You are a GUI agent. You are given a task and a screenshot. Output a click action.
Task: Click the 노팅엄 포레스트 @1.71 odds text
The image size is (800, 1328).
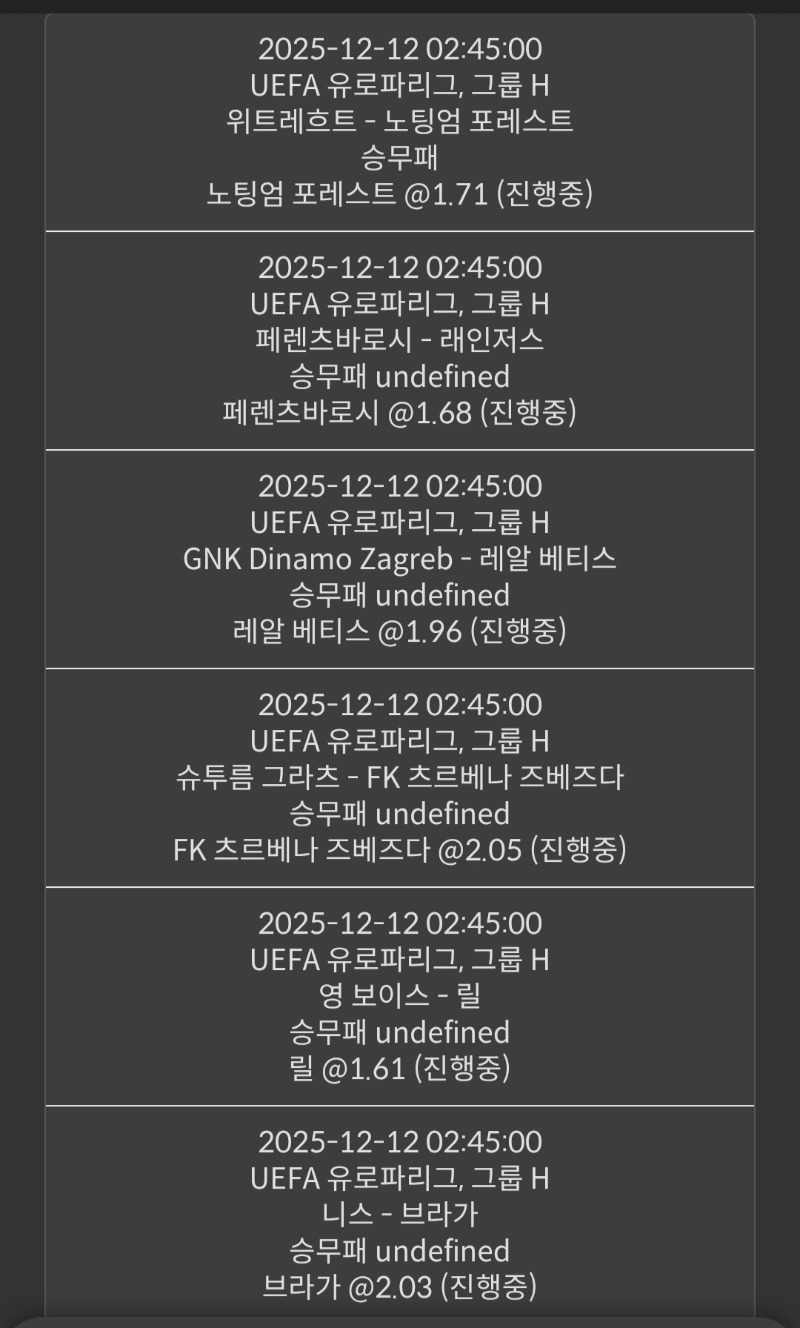(x=400, y=195)
